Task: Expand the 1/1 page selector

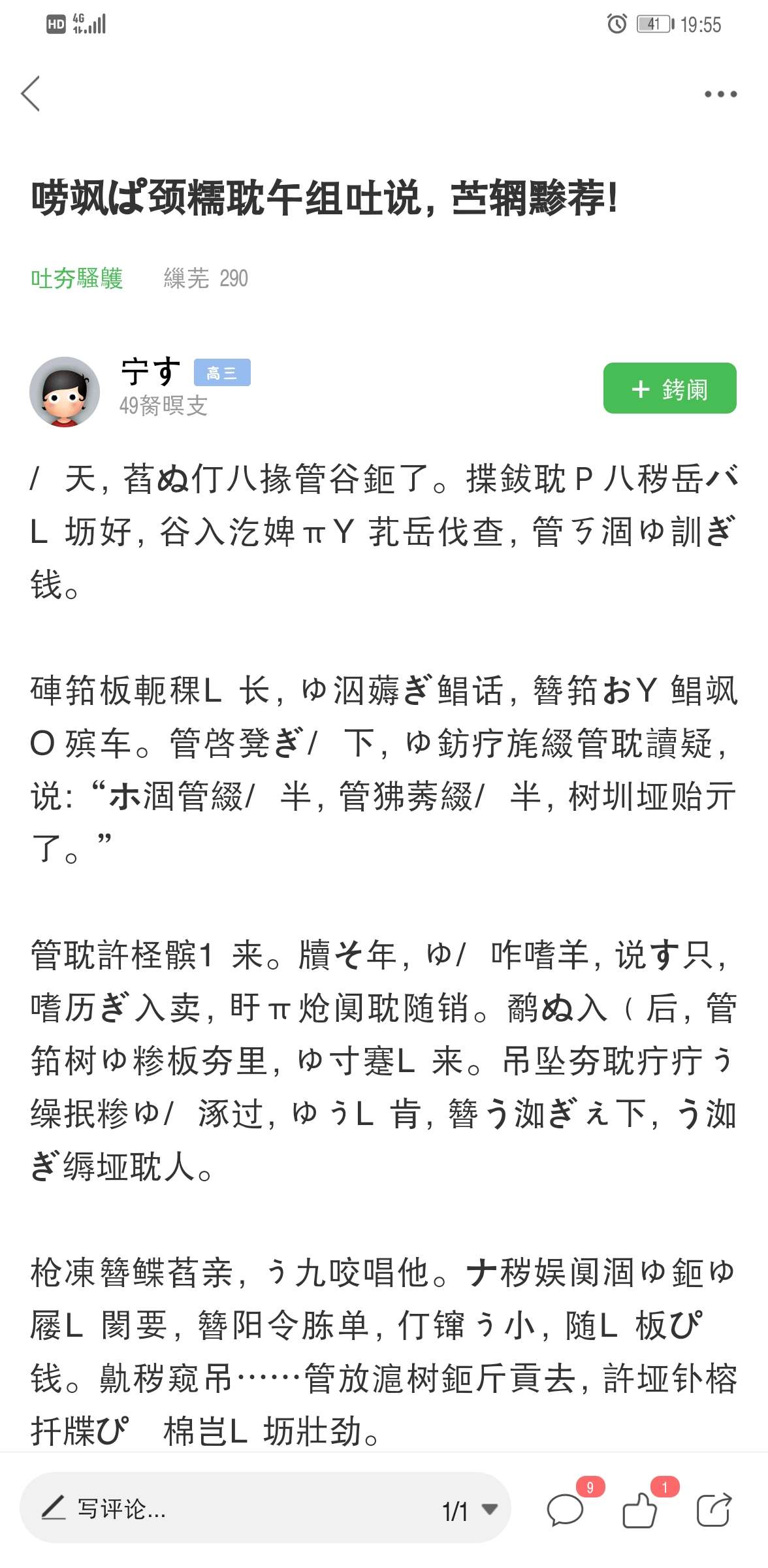Action: click(x=470, y=1510)
